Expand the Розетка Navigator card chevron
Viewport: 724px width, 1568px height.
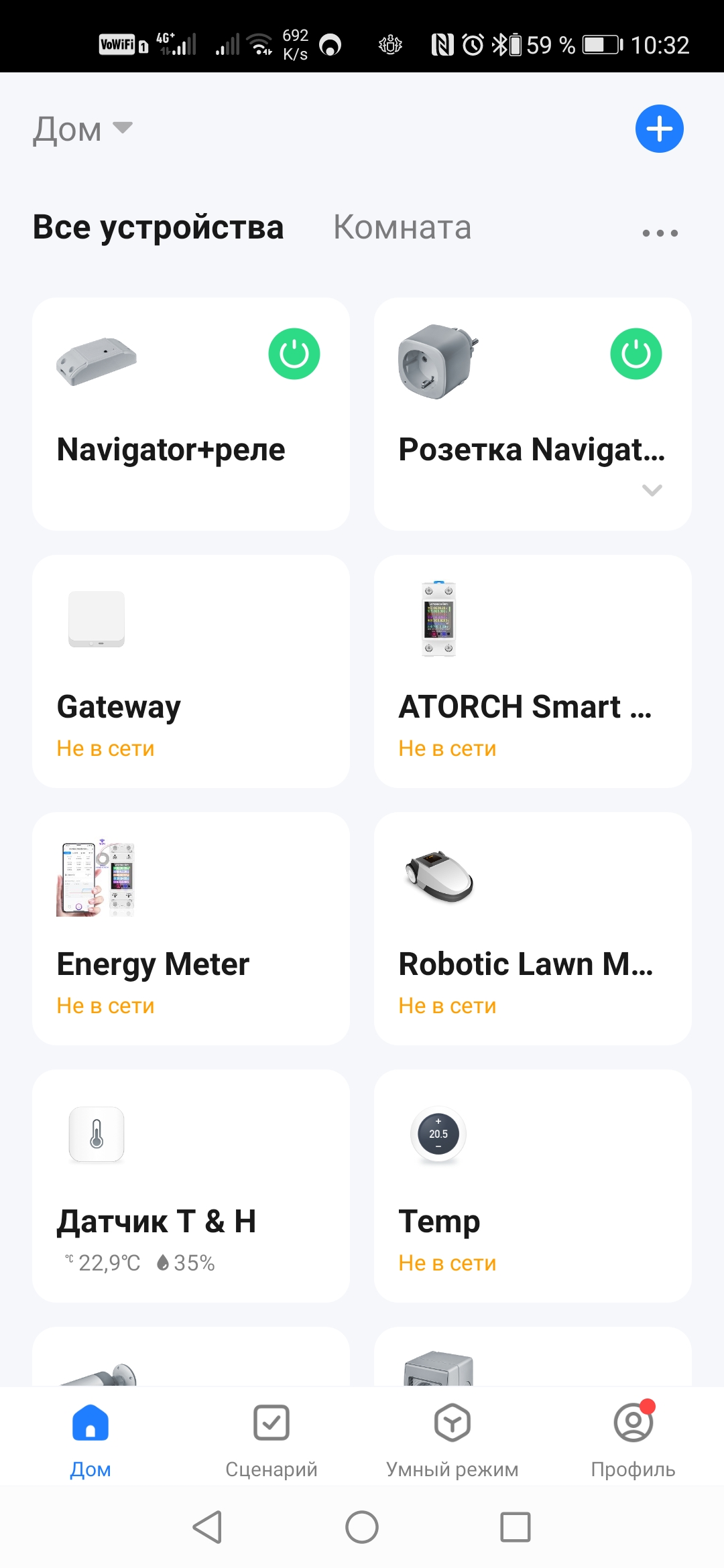(652, 491)
